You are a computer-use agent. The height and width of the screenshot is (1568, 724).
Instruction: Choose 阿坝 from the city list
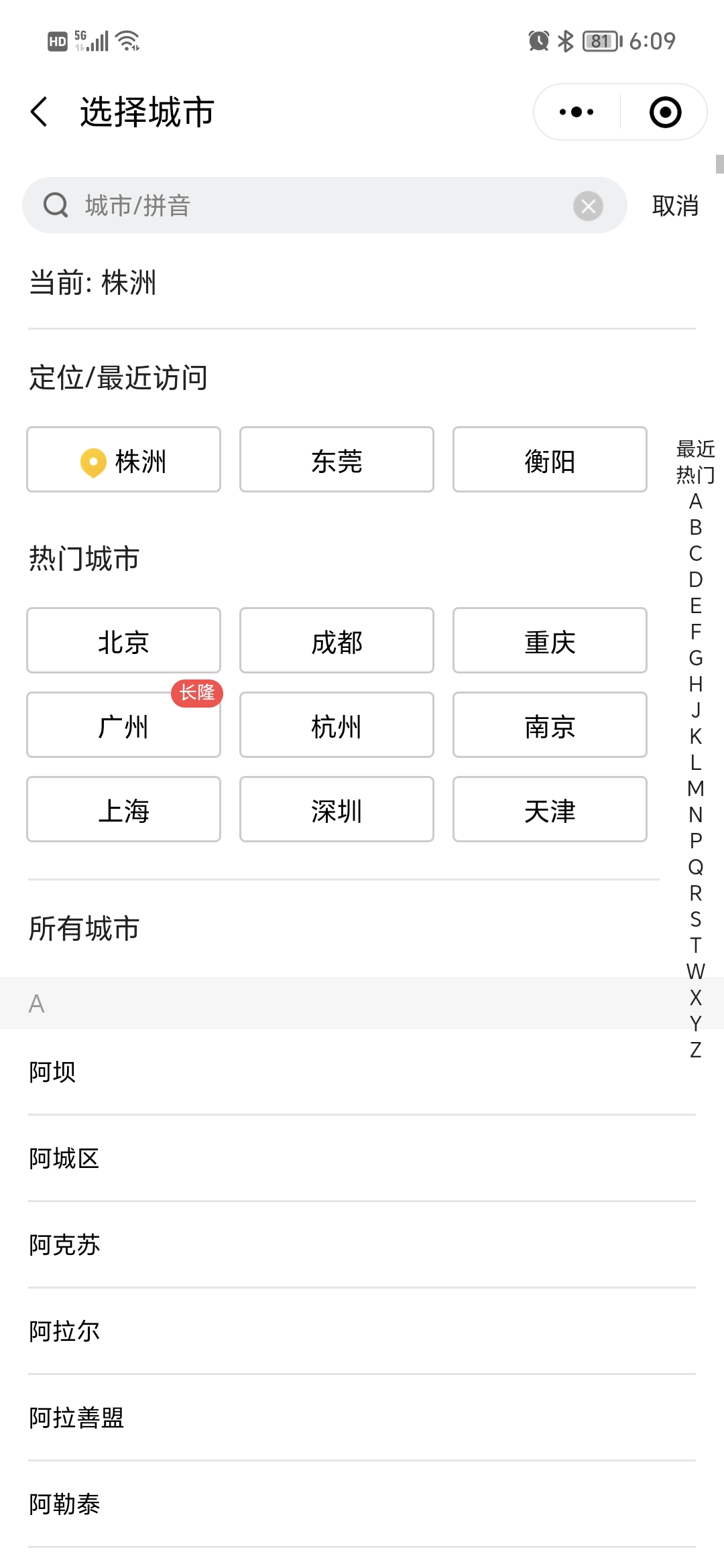pyautogui.click(x=52, y=1072)
